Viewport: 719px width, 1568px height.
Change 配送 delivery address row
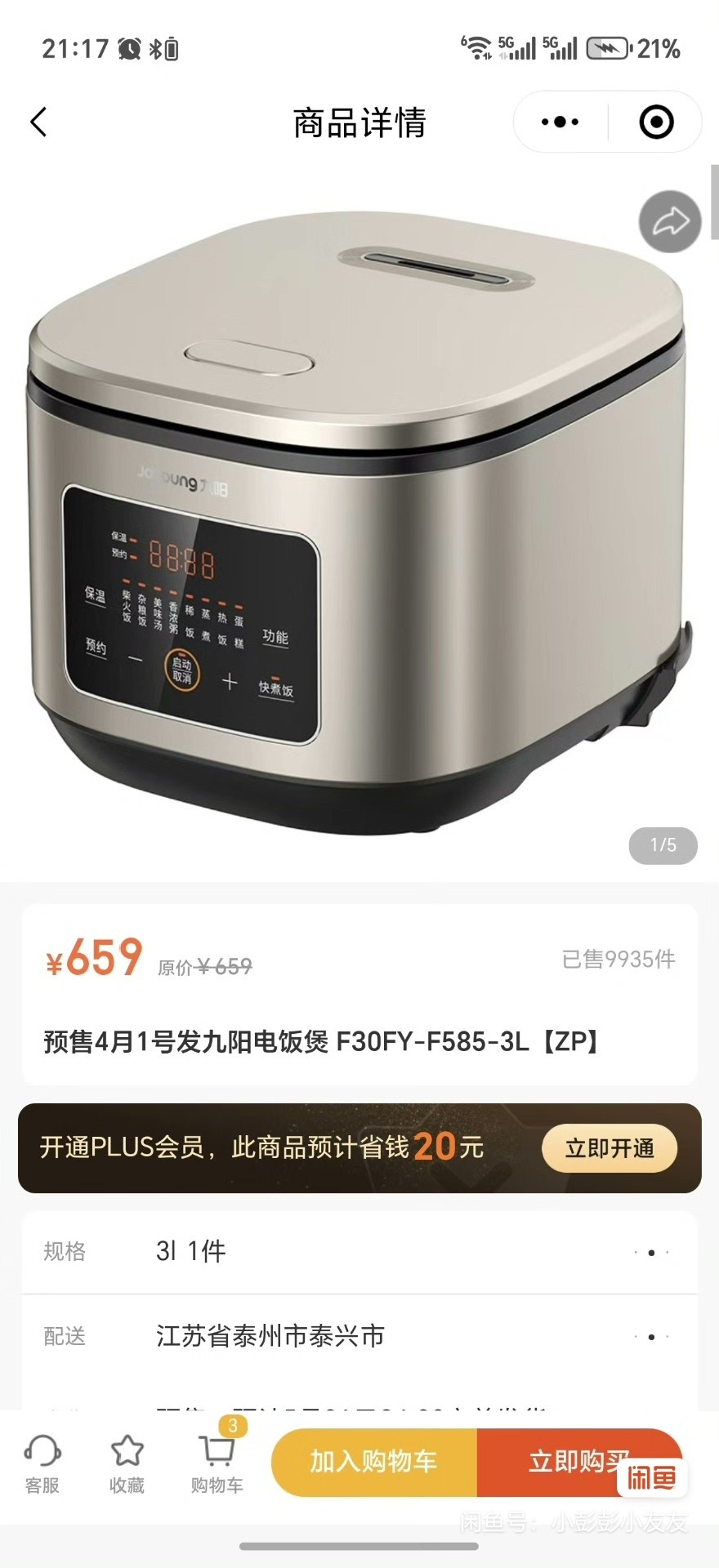[x=359, y=1337]
